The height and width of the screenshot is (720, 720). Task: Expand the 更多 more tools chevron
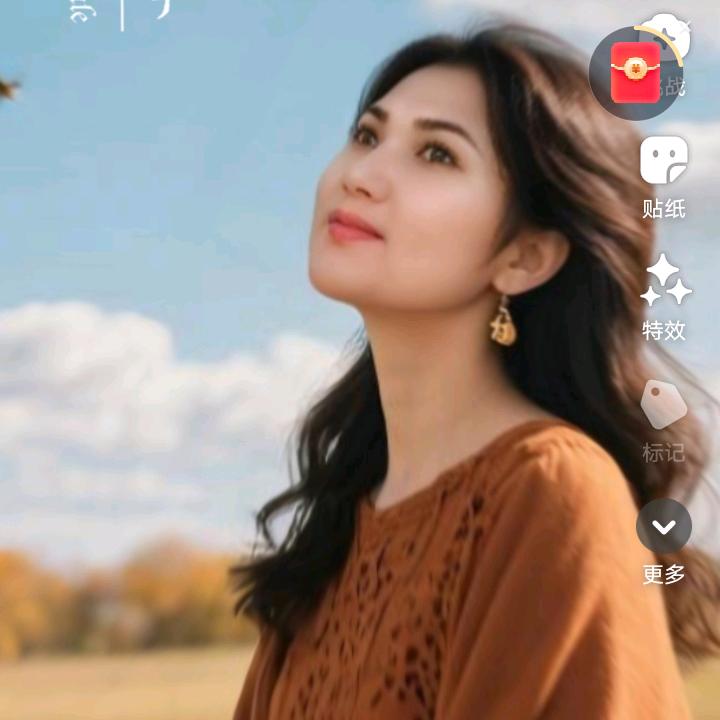click(664, 527)
